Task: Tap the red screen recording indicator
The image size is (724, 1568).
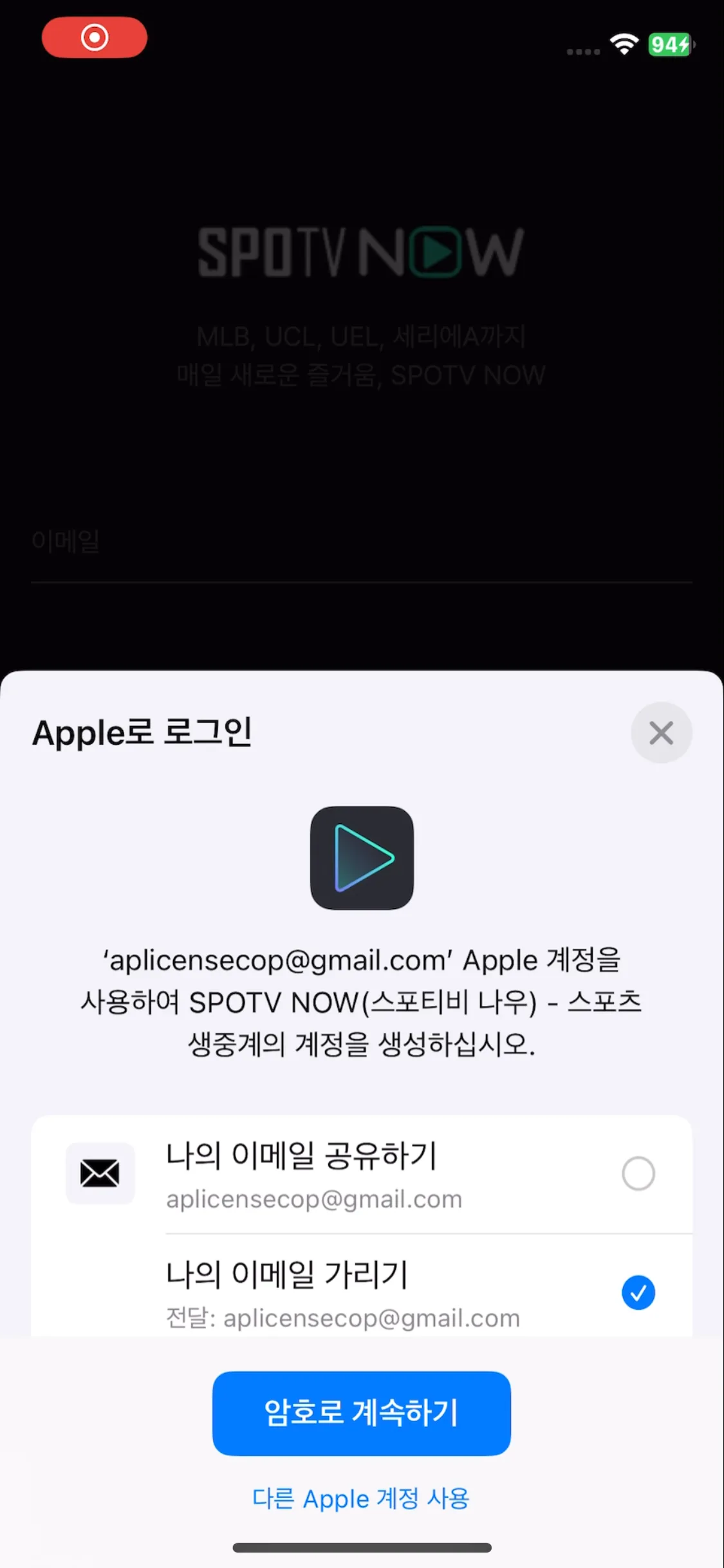Action: 95,37
